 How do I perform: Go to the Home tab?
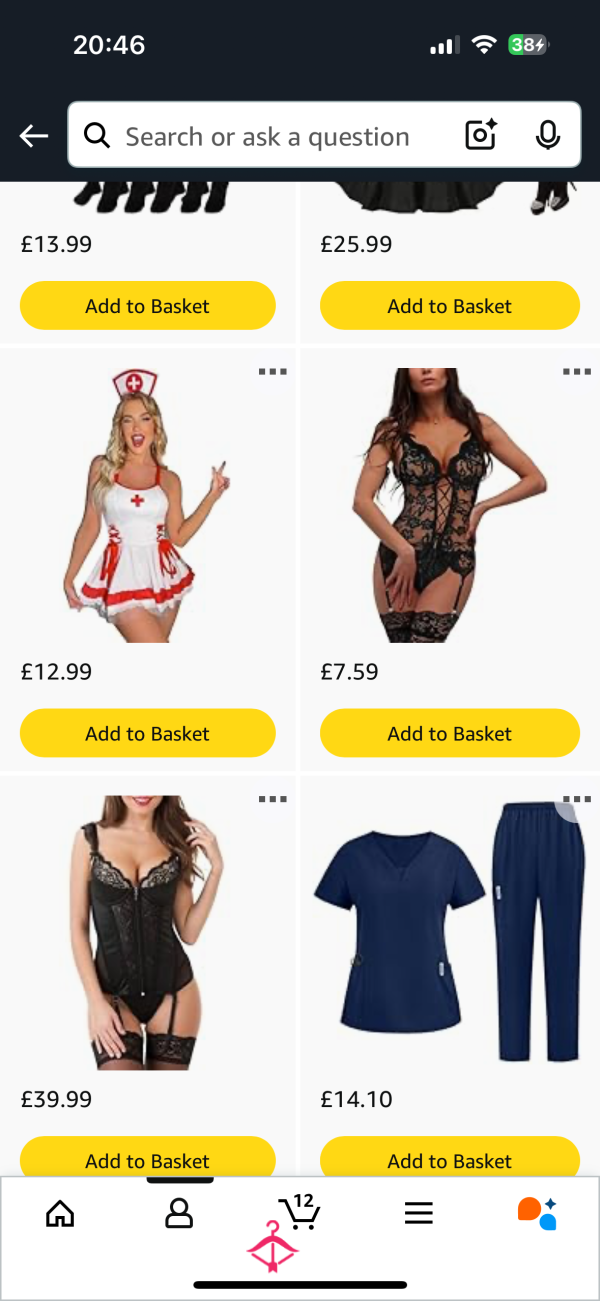pyautogui.click(x=61, y=1213)
